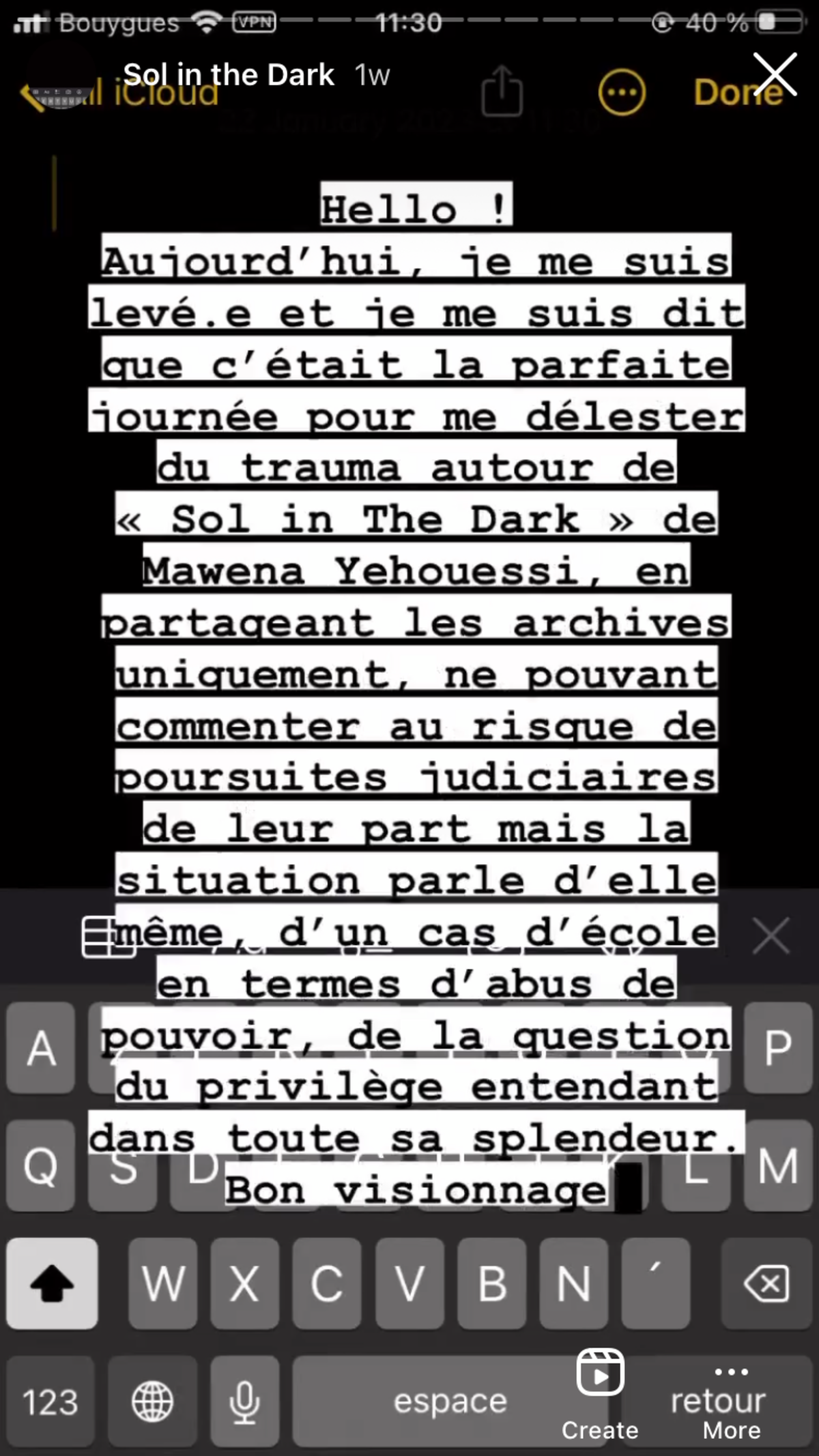Screen dimensions: 819x1456
Task: Close the story viewer
Action: (775, 74)
